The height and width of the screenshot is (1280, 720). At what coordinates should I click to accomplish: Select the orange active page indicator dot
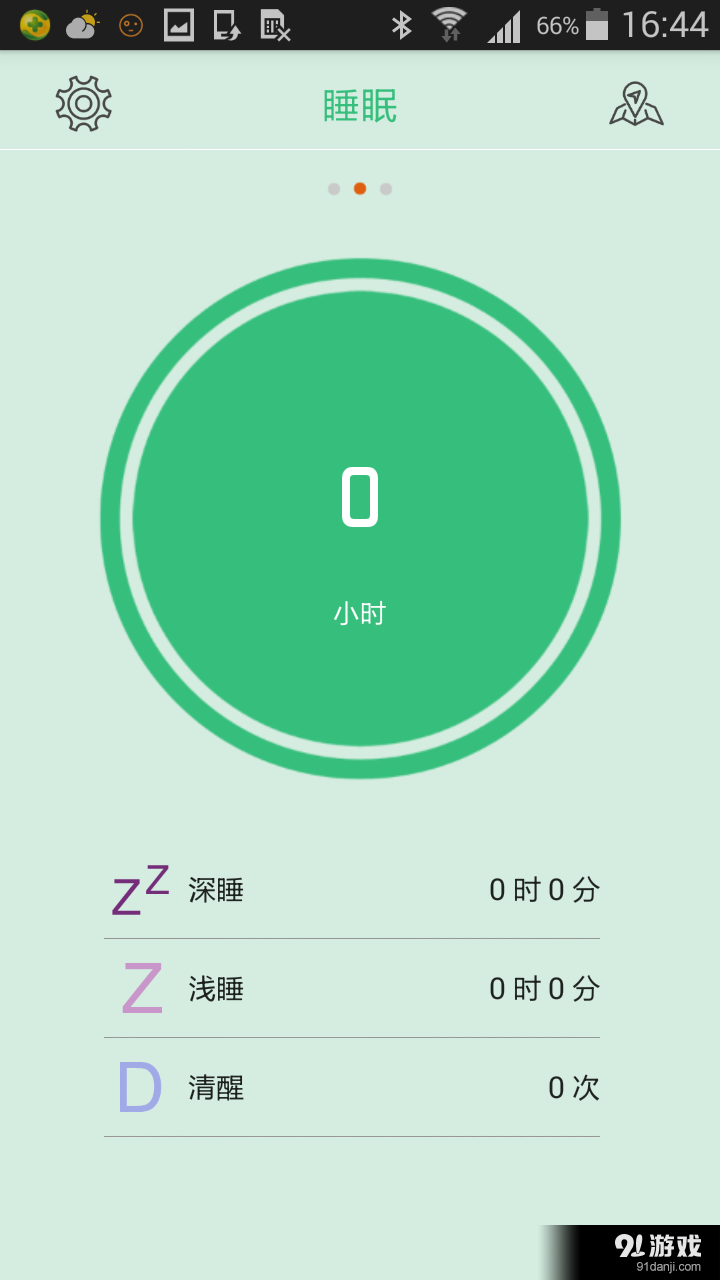pos(360,188)
